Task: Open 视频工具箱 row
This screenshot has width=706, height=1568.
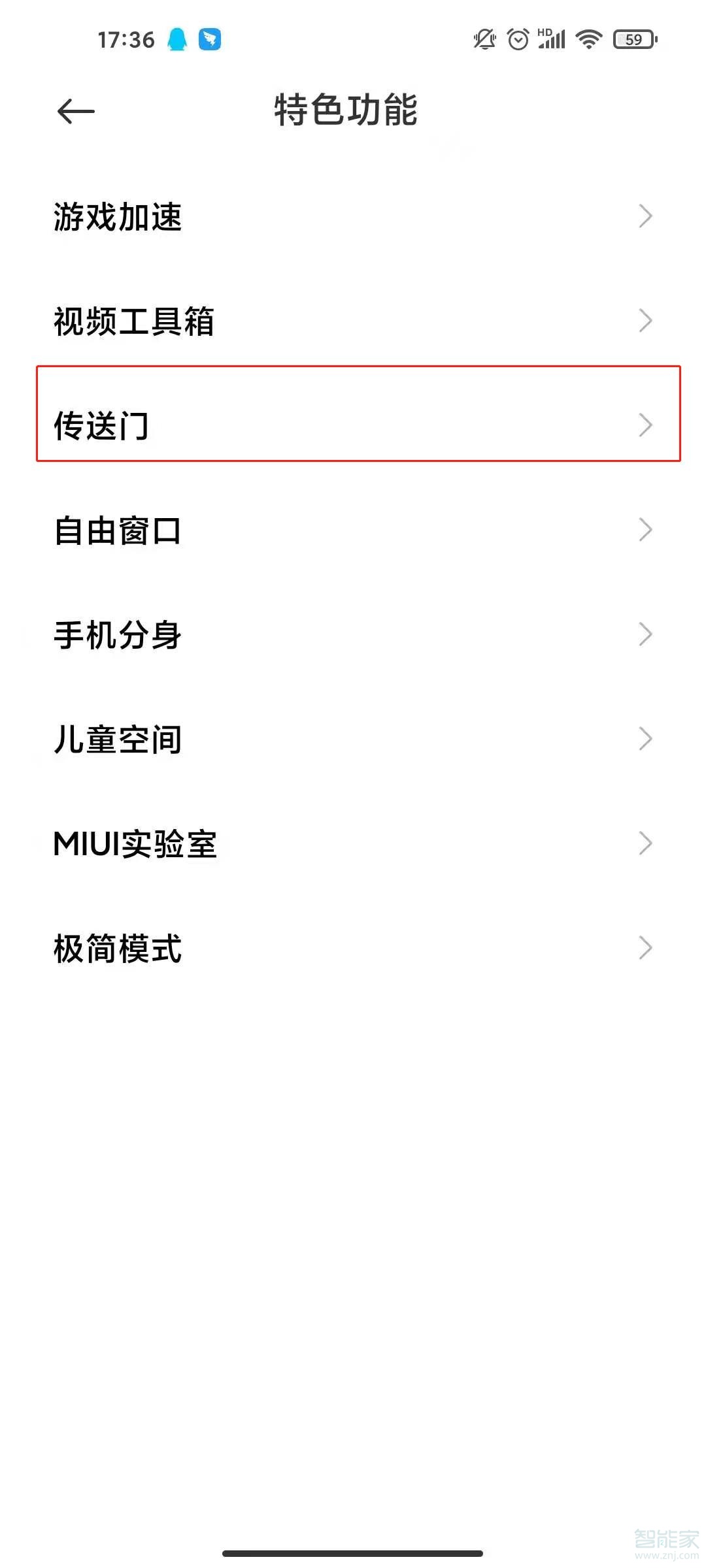Action: tap(353, 321)
